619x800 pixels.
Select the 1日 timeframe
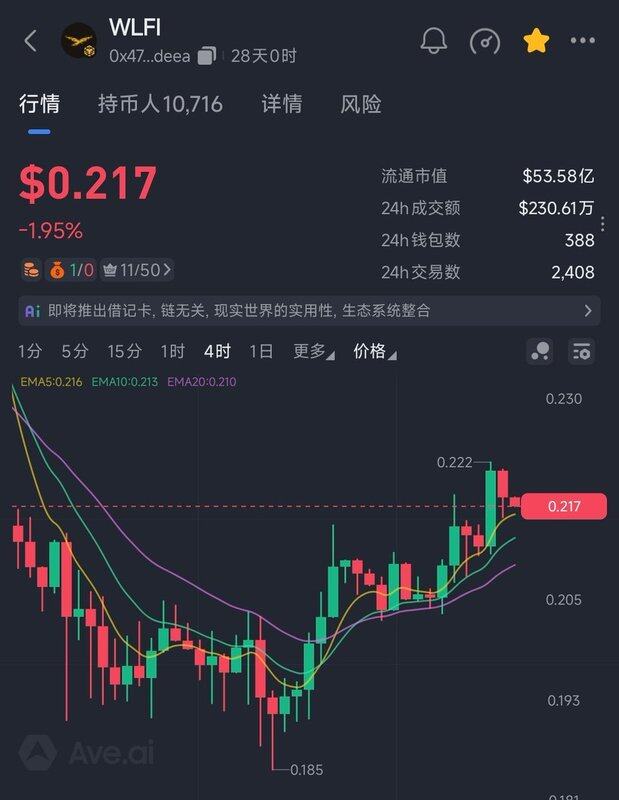261,351
